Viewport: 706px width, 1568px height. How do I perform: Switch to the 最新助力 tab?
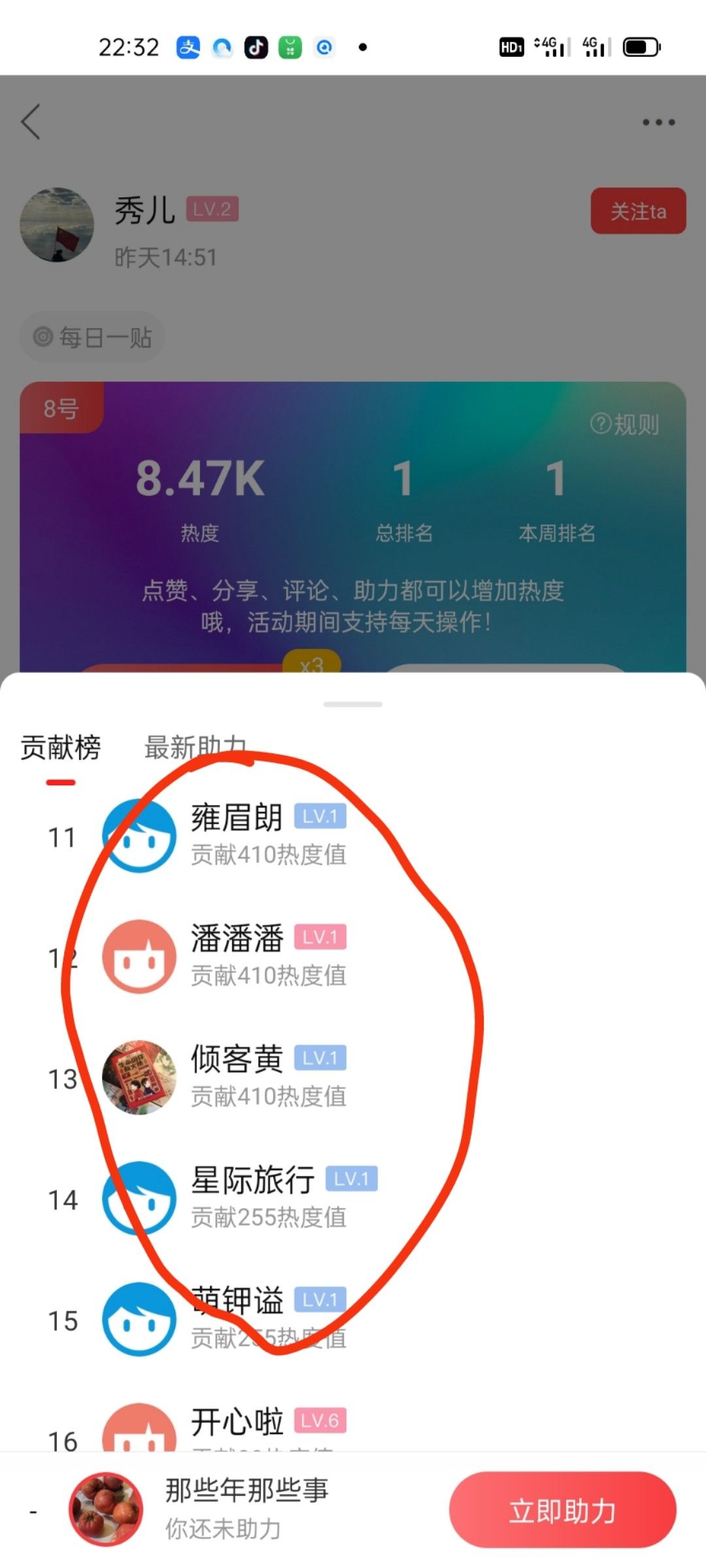tap(195, 747)
